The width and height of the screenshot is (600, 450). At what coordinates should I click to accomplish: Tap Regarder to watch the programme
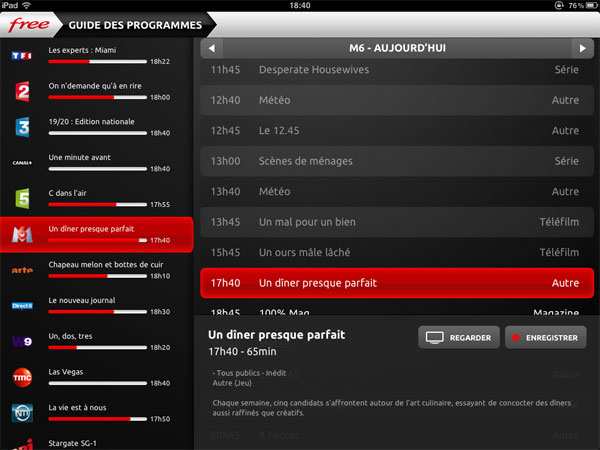pyautogui.click(x=458, y=338)
